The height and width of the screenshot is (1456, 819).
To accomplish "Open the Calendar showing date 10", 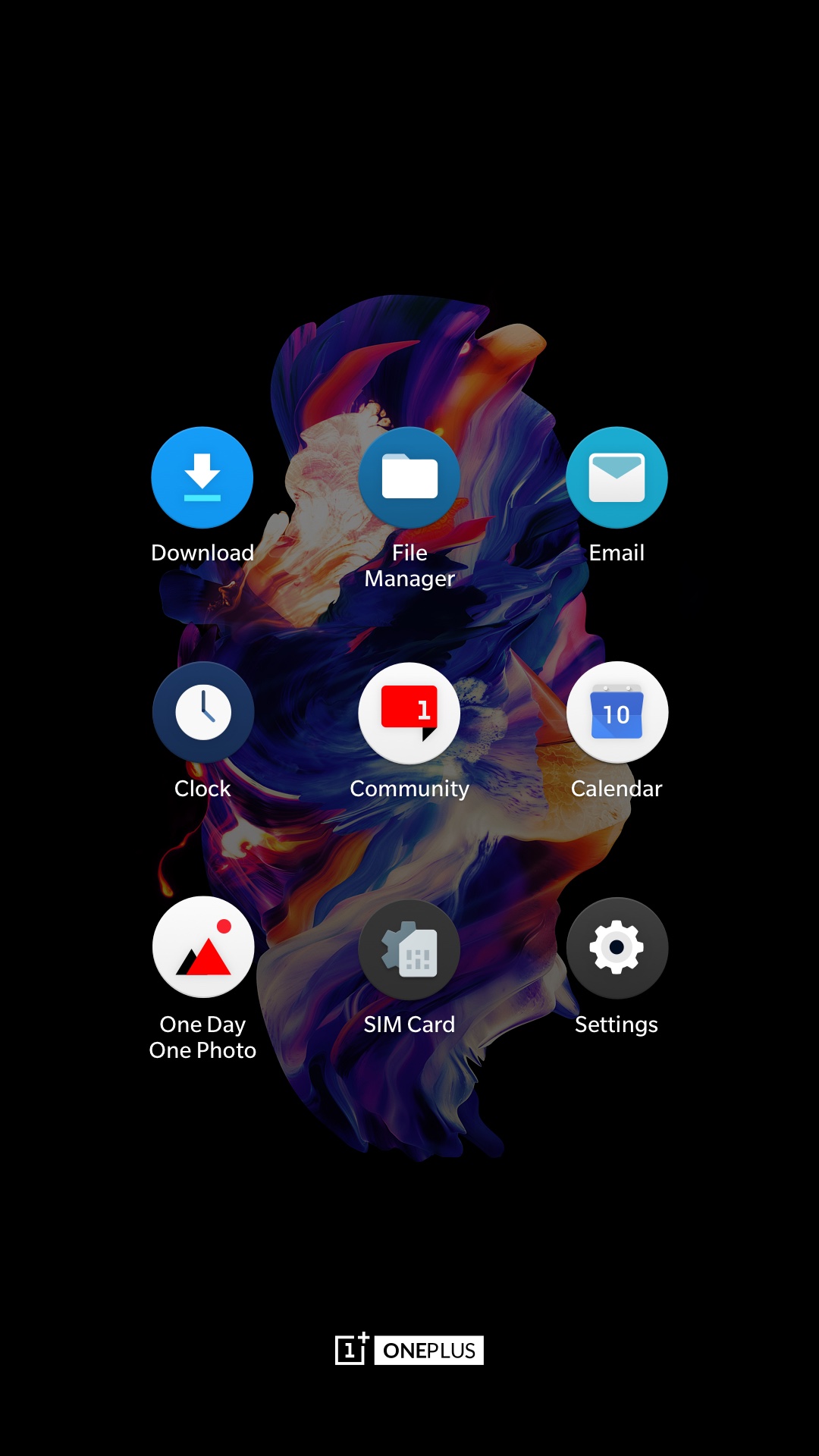I will 617,712.
